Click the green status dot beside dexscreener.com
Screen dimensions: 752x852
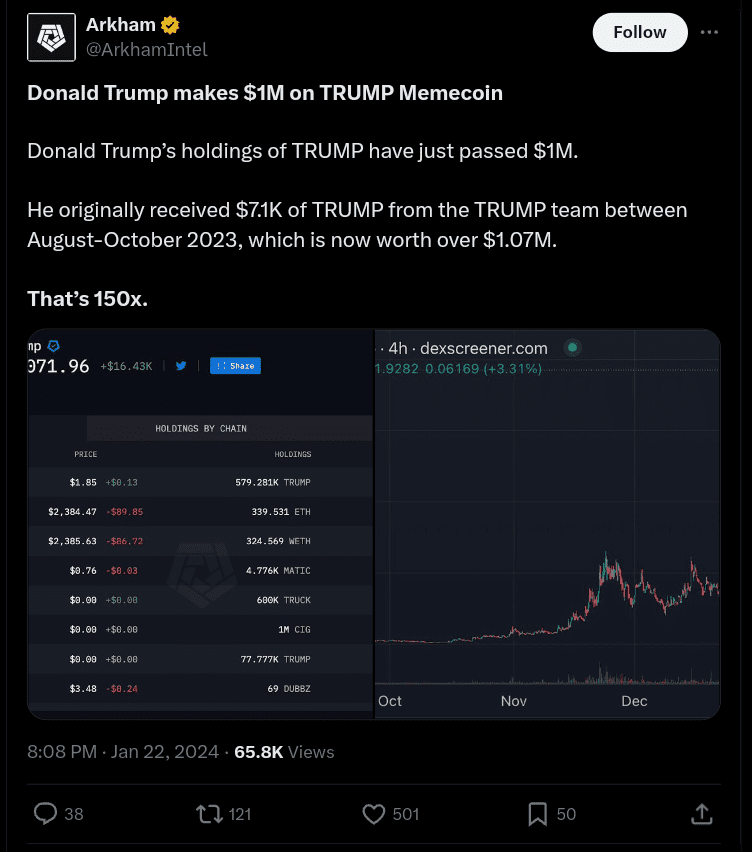pyautogui.click(x=570, y=348)
